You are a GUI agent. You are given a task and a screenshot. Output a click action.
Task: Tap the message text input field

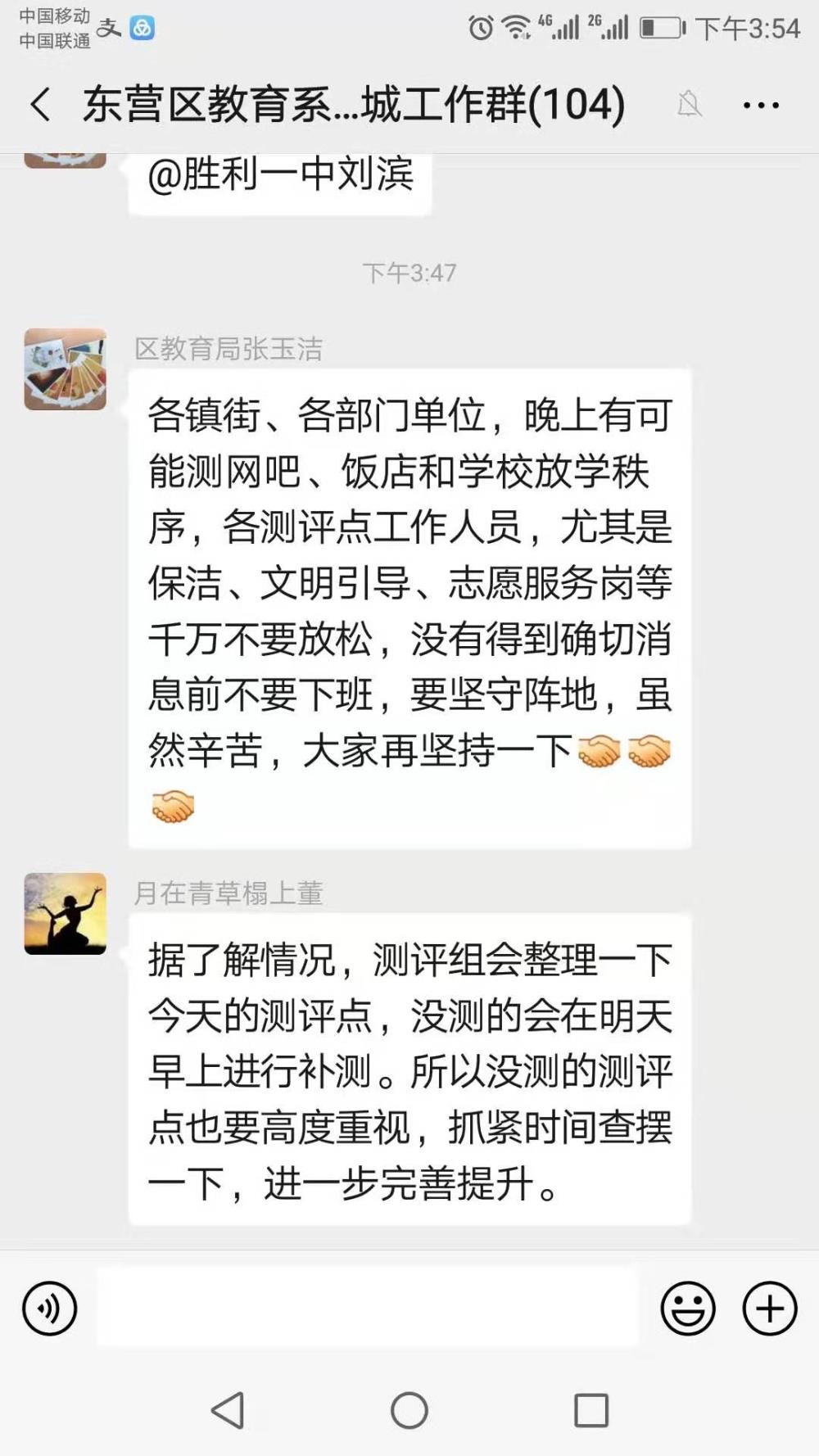368,1307
